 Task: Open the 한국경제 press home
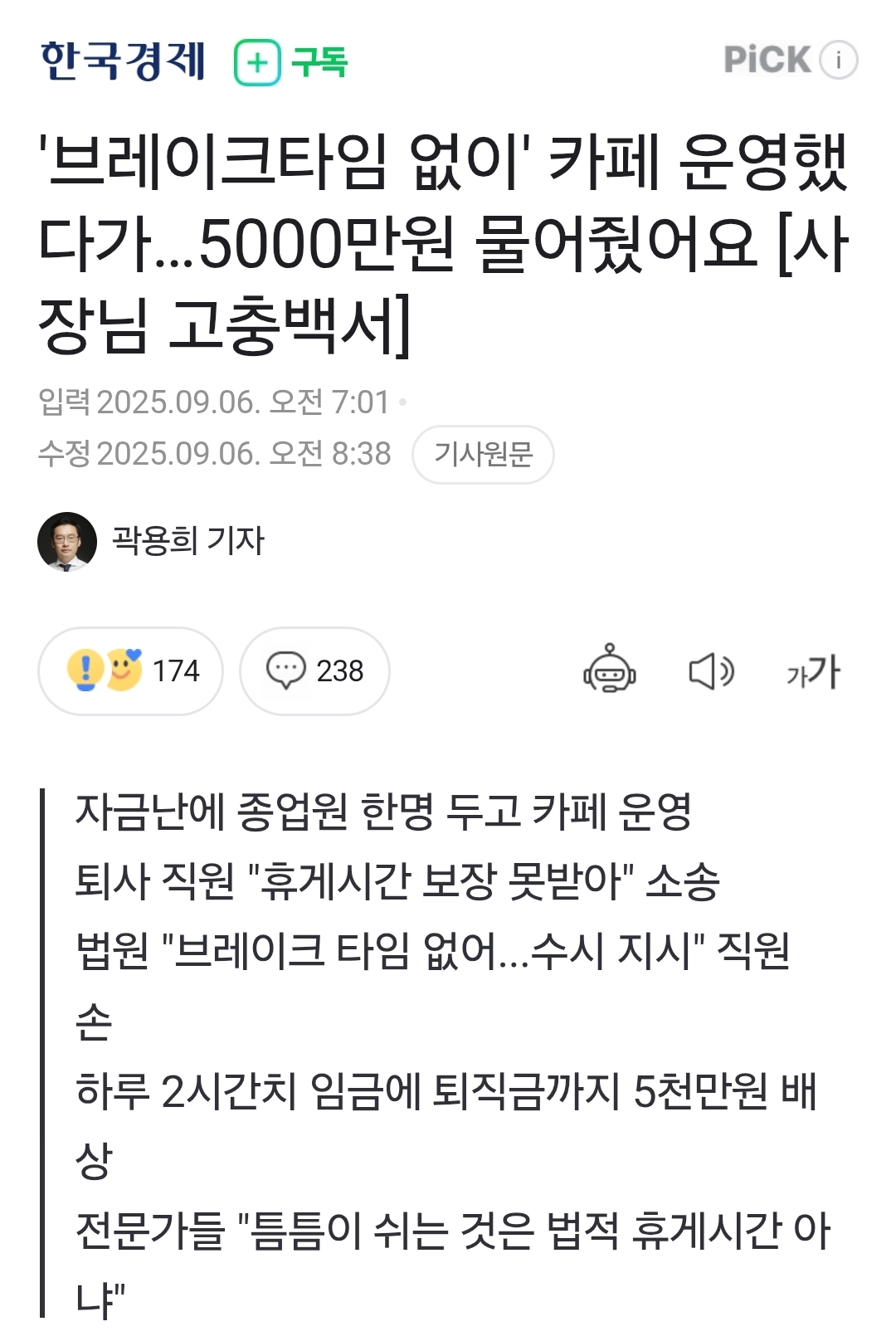pyautogui.click(x=123, y=61)
